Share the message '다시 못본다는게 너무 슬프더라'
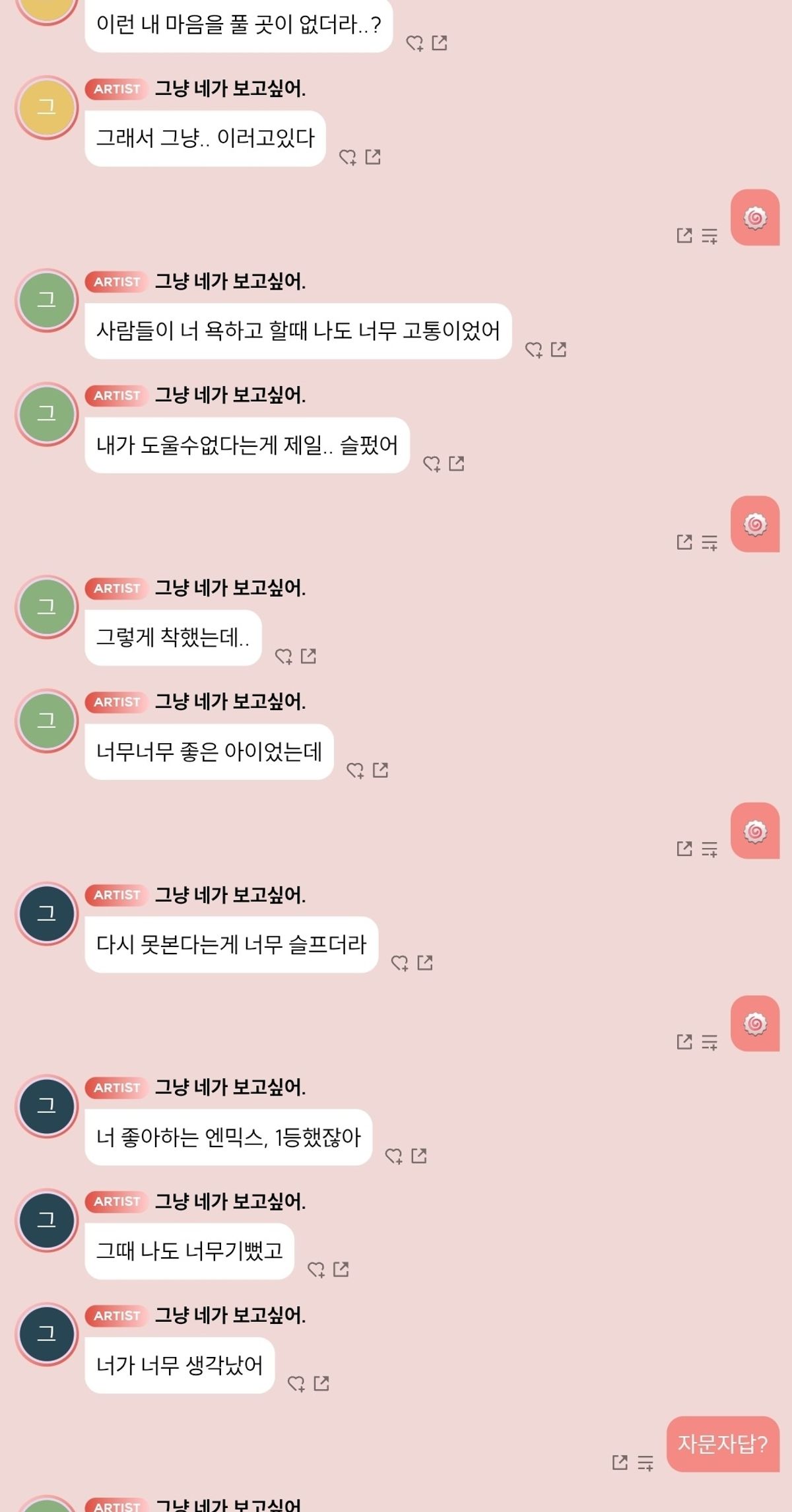Viewport: 792px width, 1512px height. [x=425, y=962]
